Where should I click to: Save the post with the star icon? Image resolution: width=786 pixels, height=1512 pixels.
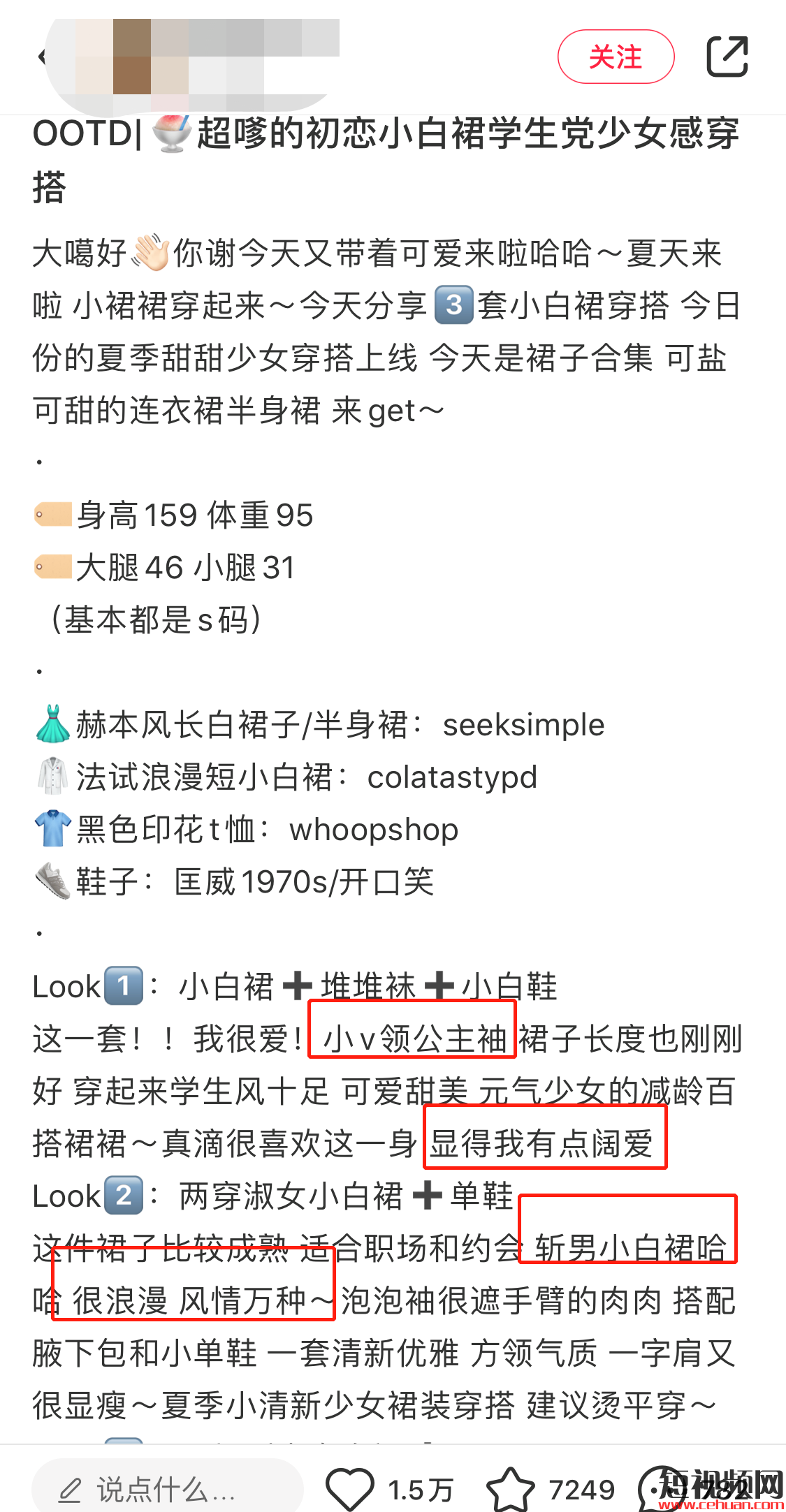tap(511, 1489)
